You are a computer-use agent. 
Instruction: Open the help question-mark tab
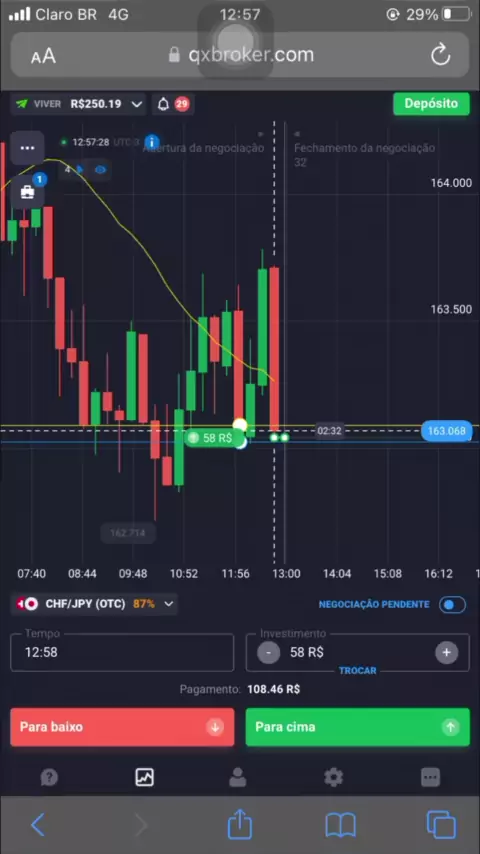(50, 777)
